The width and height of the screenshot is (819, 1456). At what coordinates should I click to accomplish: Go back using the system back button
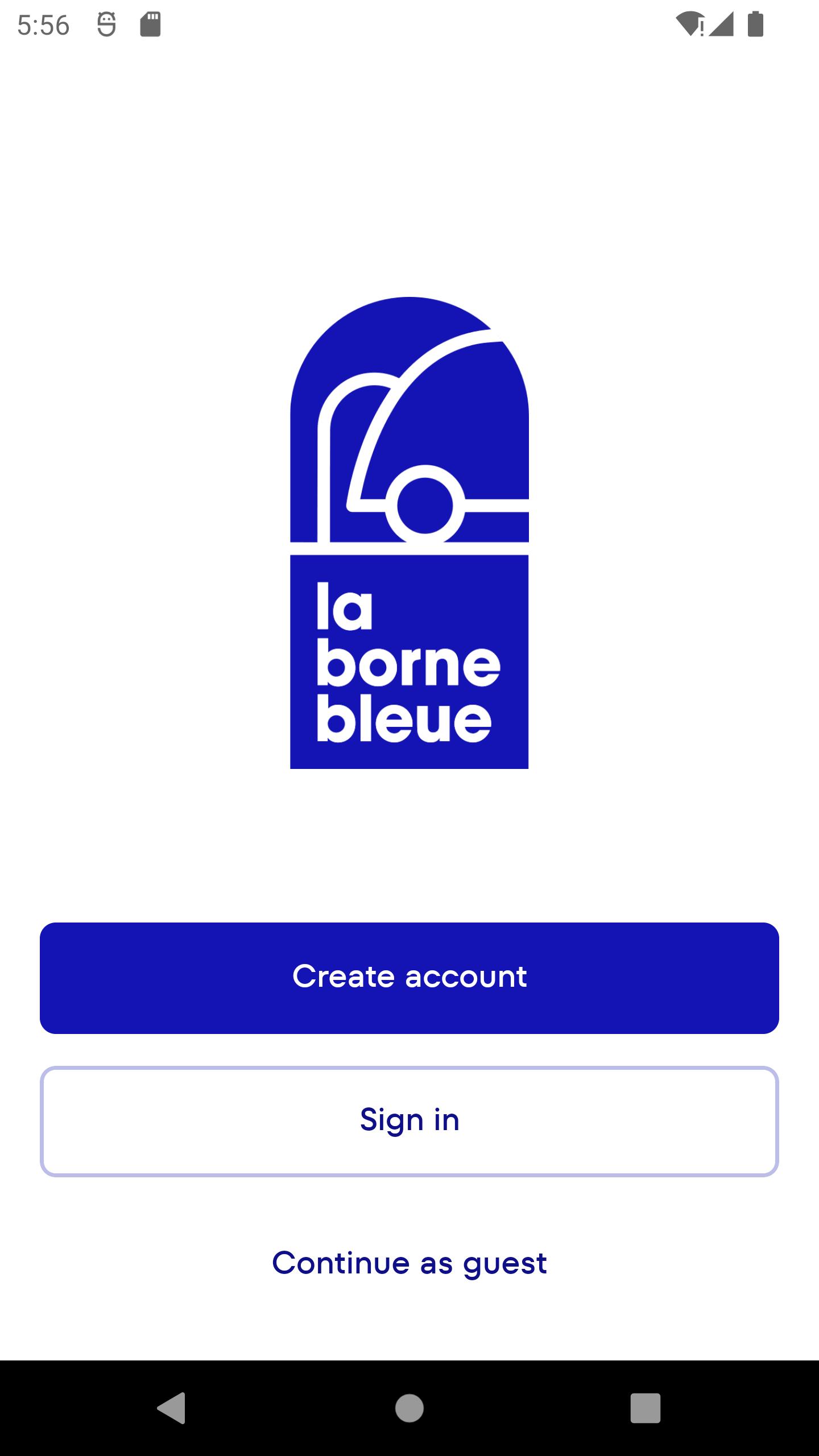coord(171,1408)
